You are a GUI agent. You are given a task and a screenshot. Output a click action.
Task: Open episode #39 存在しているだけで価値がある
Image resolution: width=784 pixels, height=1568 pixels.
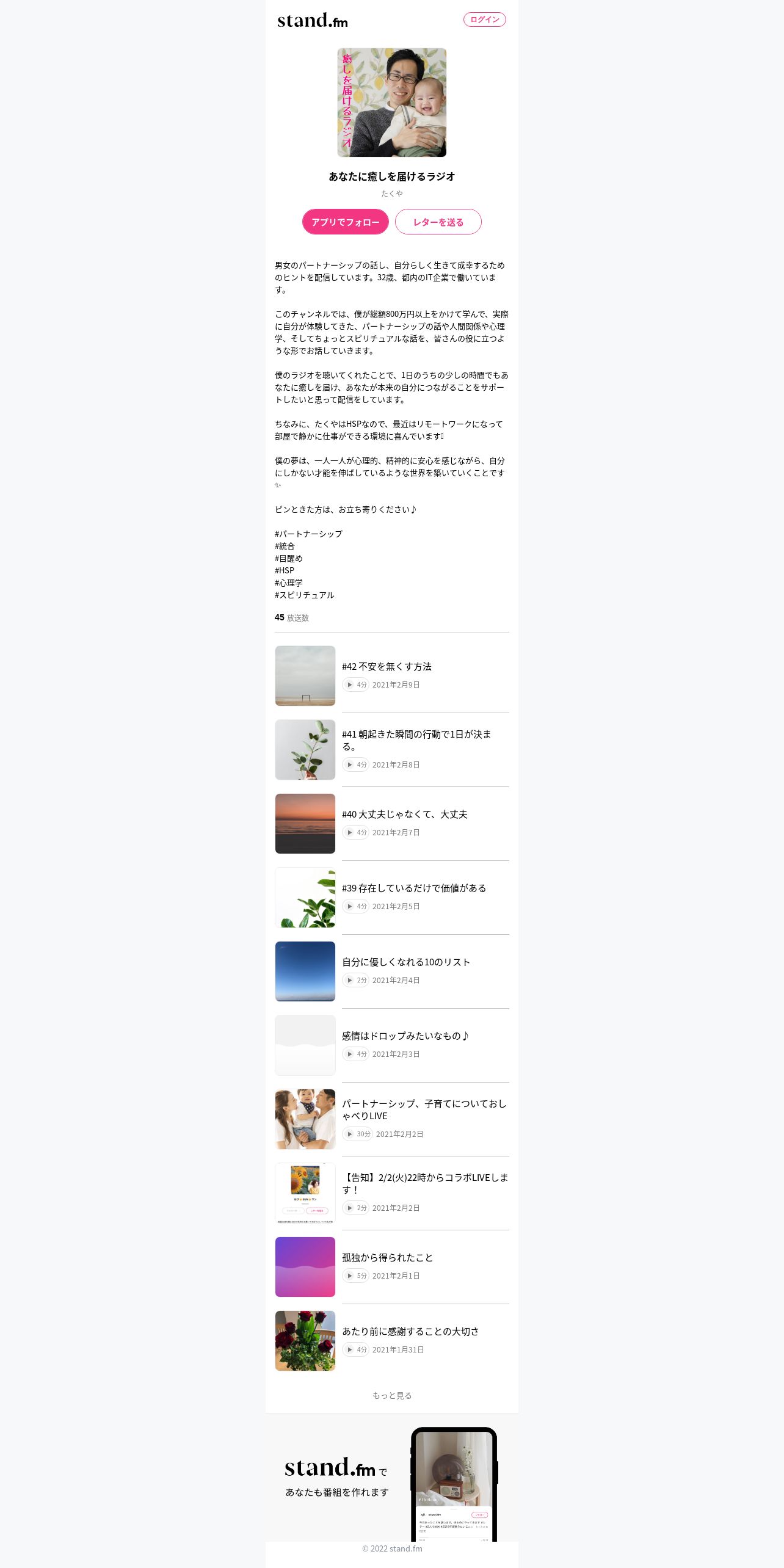coord(392,898)
